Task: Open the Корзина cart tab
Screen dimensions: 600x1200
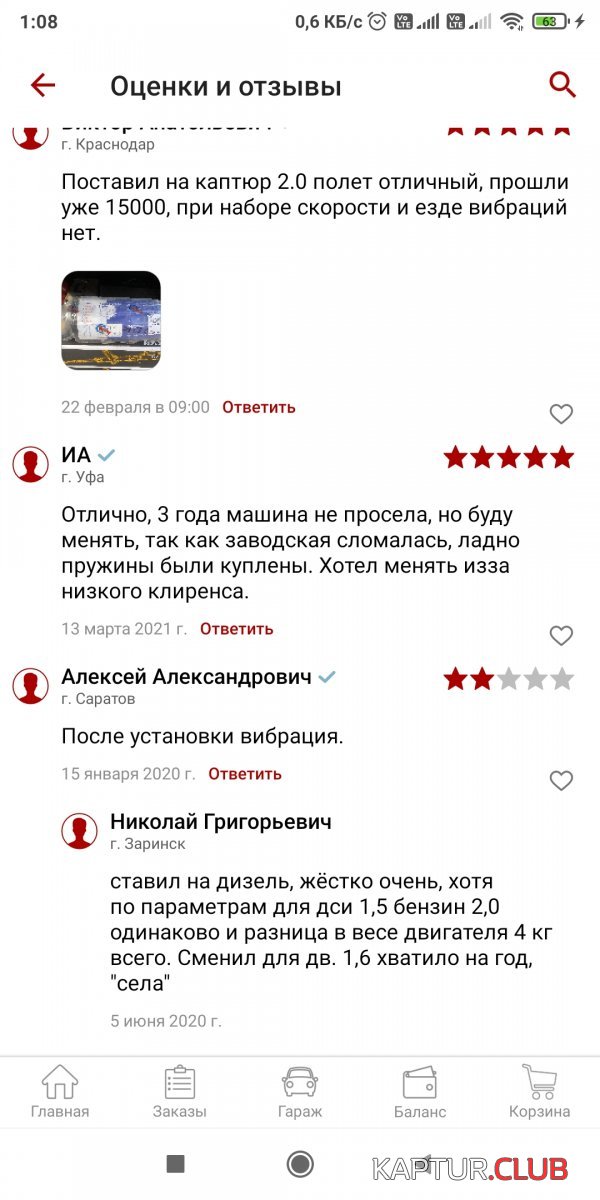Action: click(540, 1091)
